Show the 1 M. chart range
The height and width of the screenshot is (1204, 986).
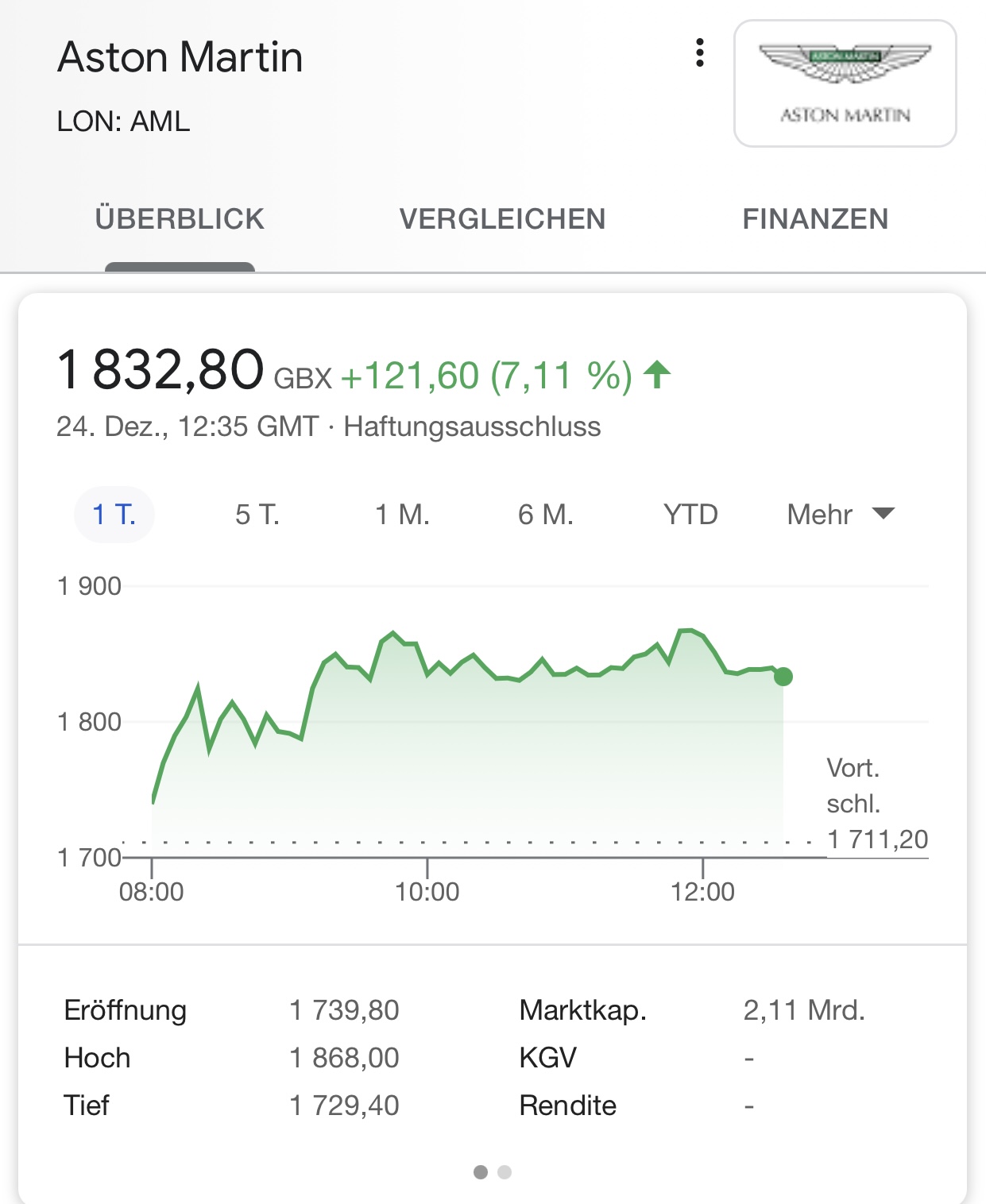tap(402, 515)
